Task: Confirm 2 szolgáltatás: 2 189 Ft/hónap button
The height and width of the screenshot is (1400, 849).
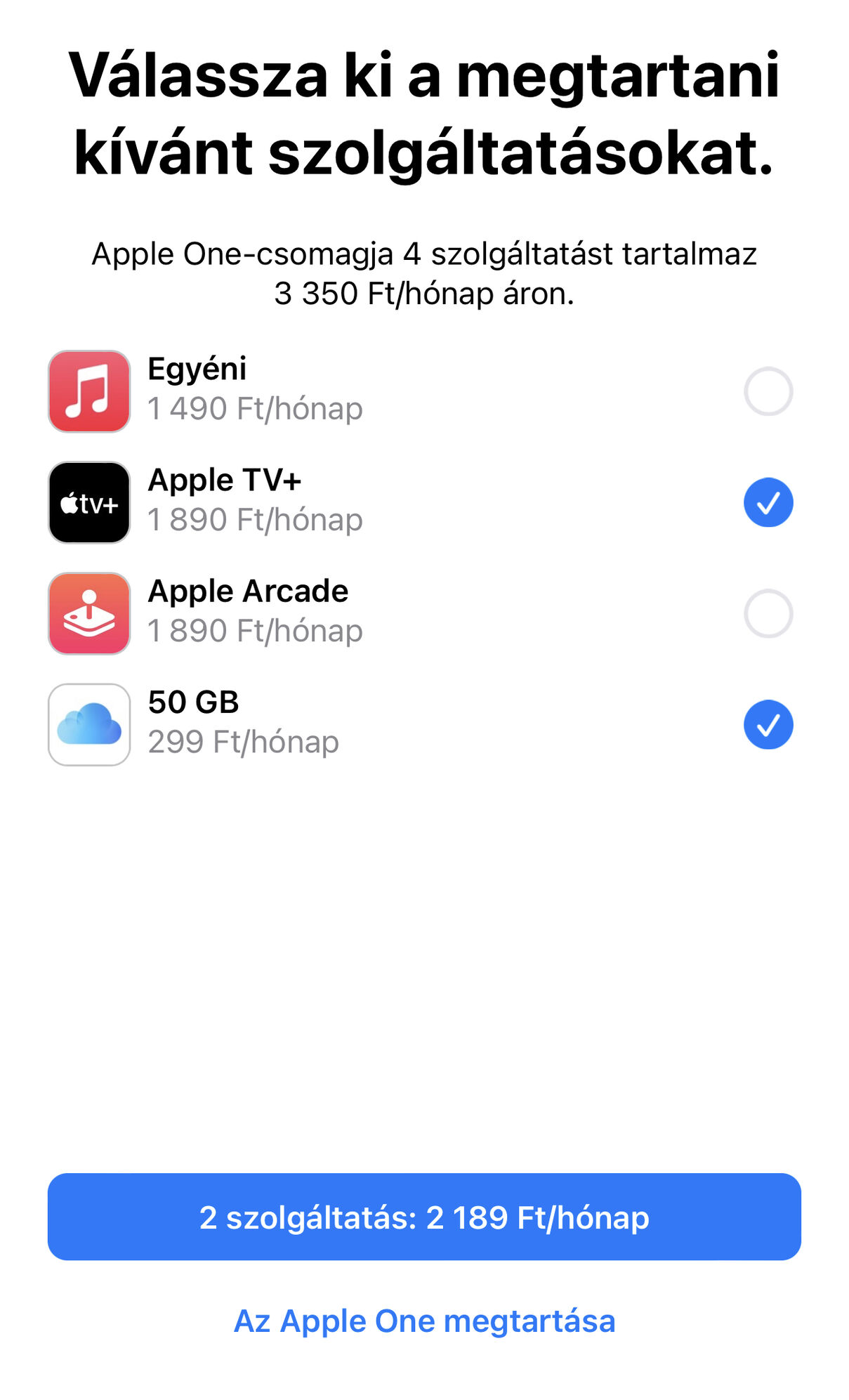Action: point(424,1217)
